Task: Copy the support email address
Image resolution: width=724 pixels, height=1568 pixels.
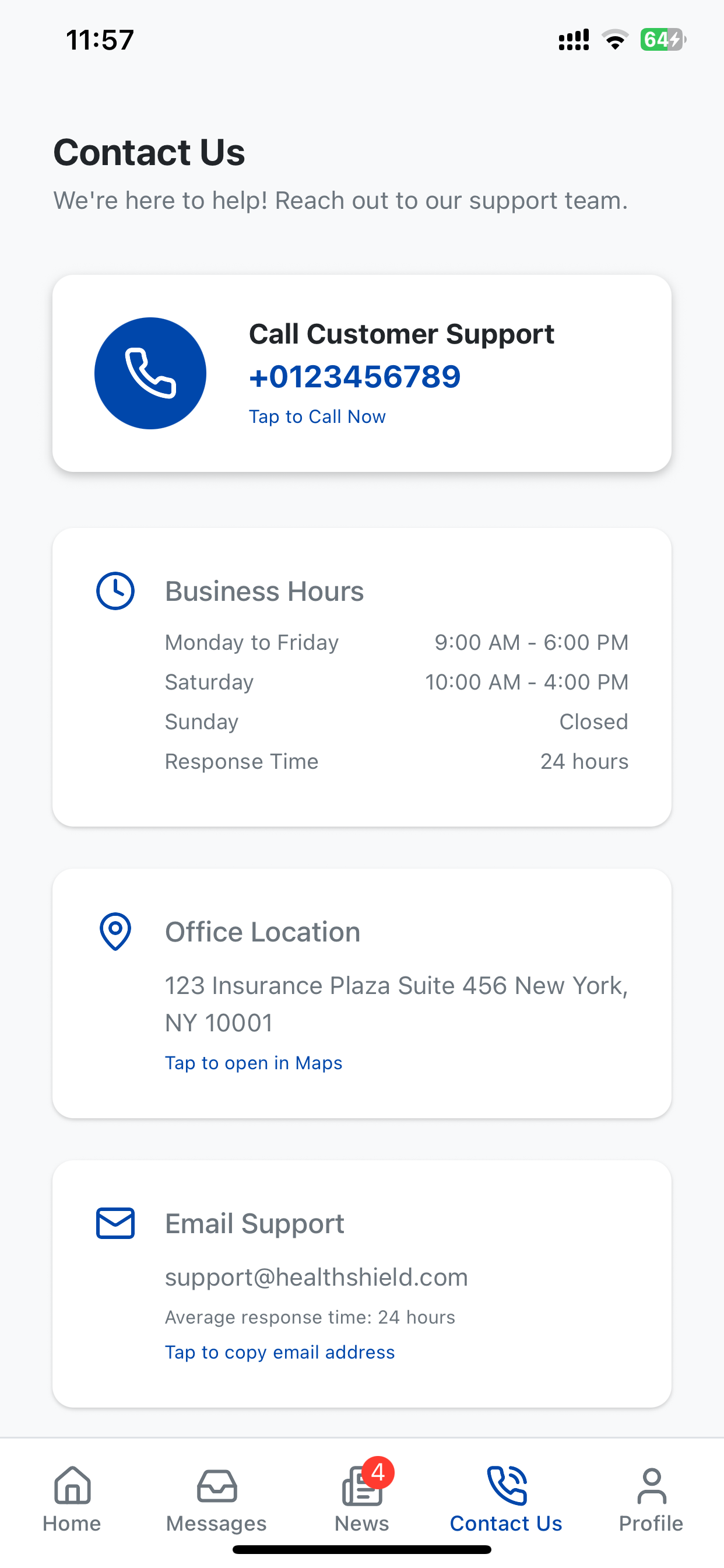Action: point(280,1352)
